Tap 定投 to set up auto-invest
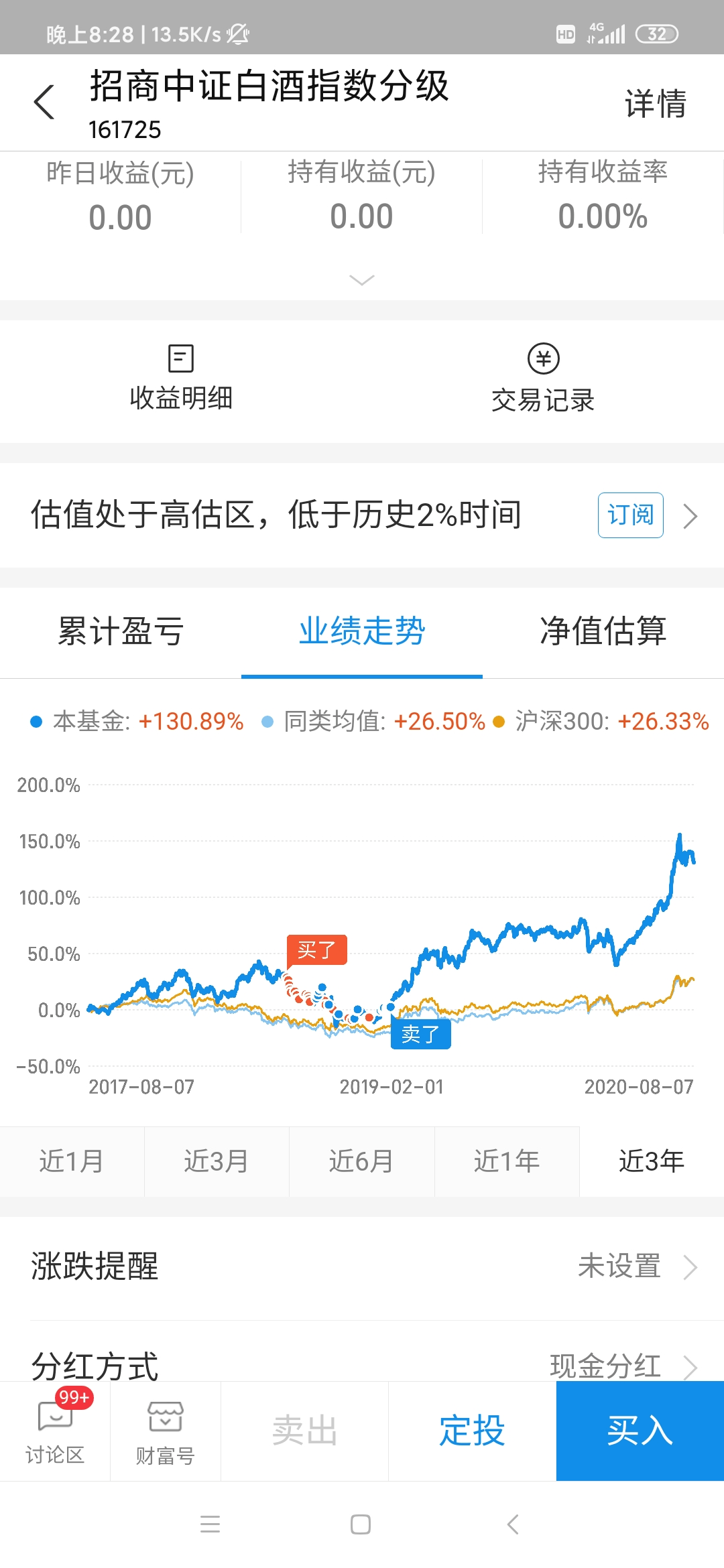724x1568 pixels. 472,1431
